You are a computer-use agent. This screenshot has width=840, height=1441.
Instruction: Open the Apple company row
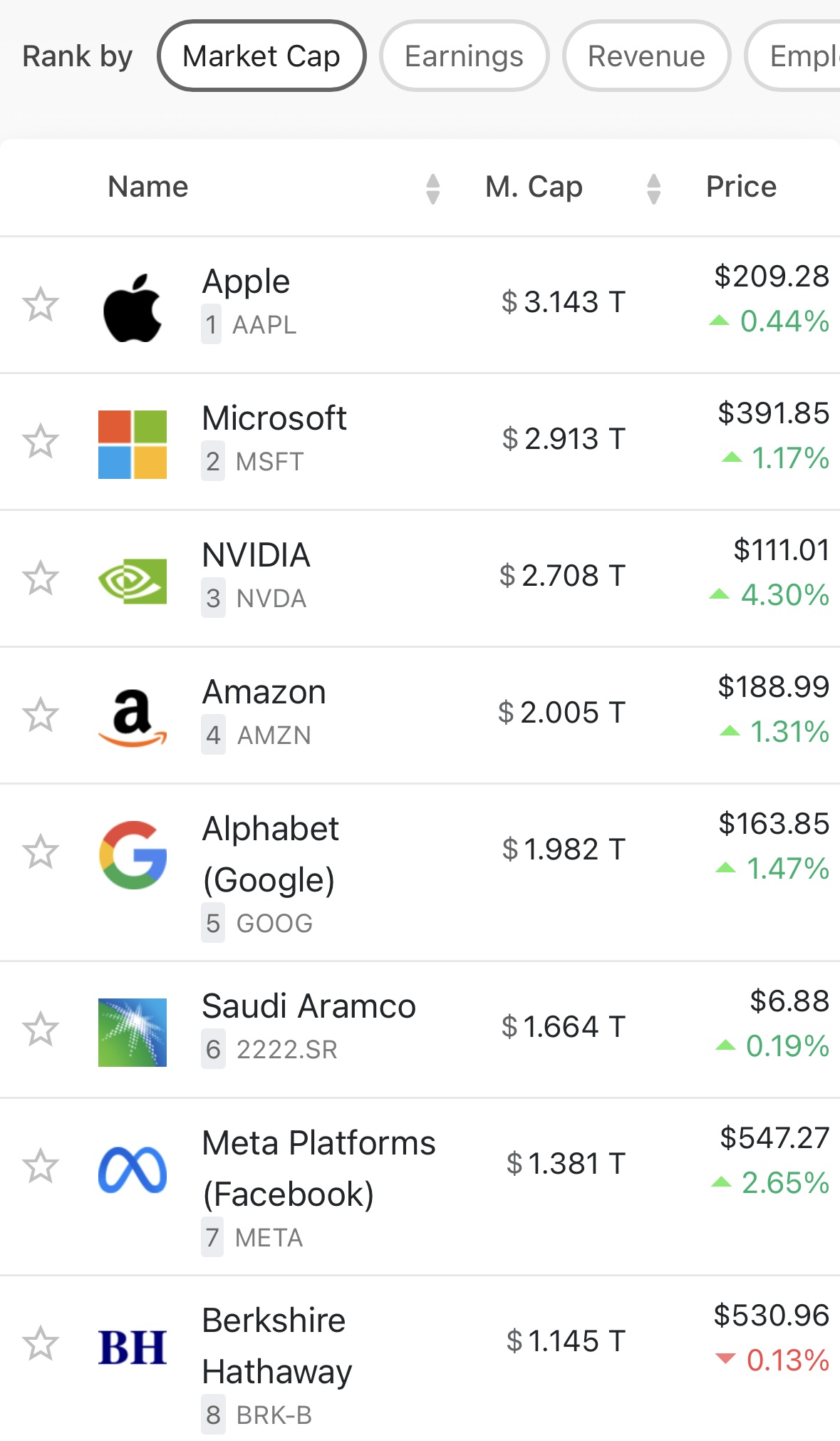pyautogui.click(x=420, y=305)
